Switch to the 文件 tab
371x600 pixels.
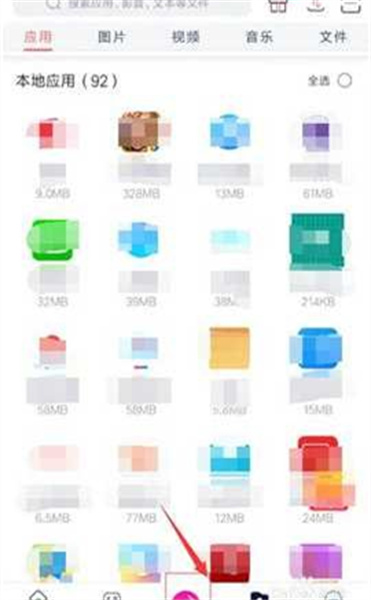(333, 37)
